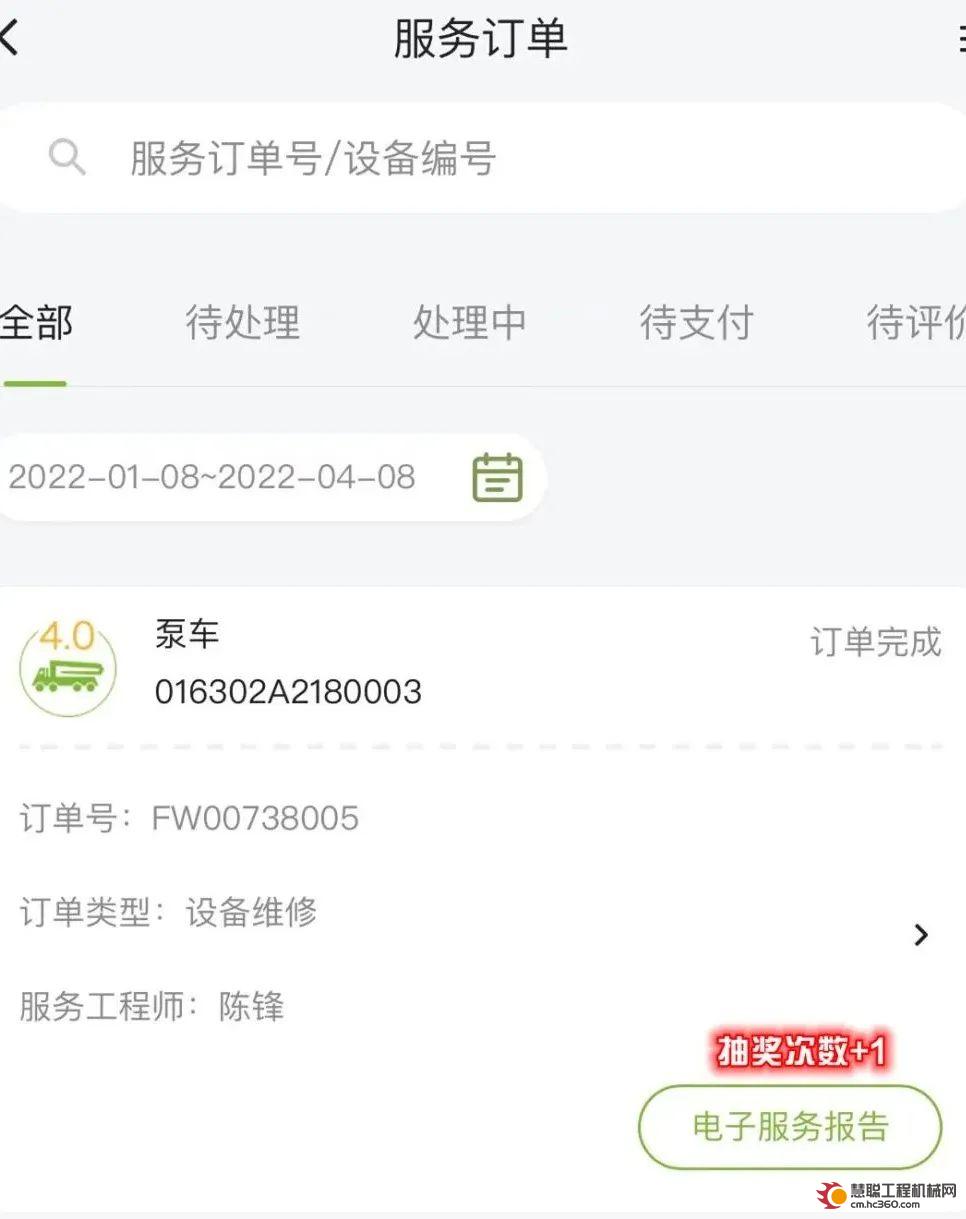Image resolution: width=966 pixels, height=1219 pixels.
Task: Tap the 服务订单号/设备编号 search field
Action: point(480,158)
